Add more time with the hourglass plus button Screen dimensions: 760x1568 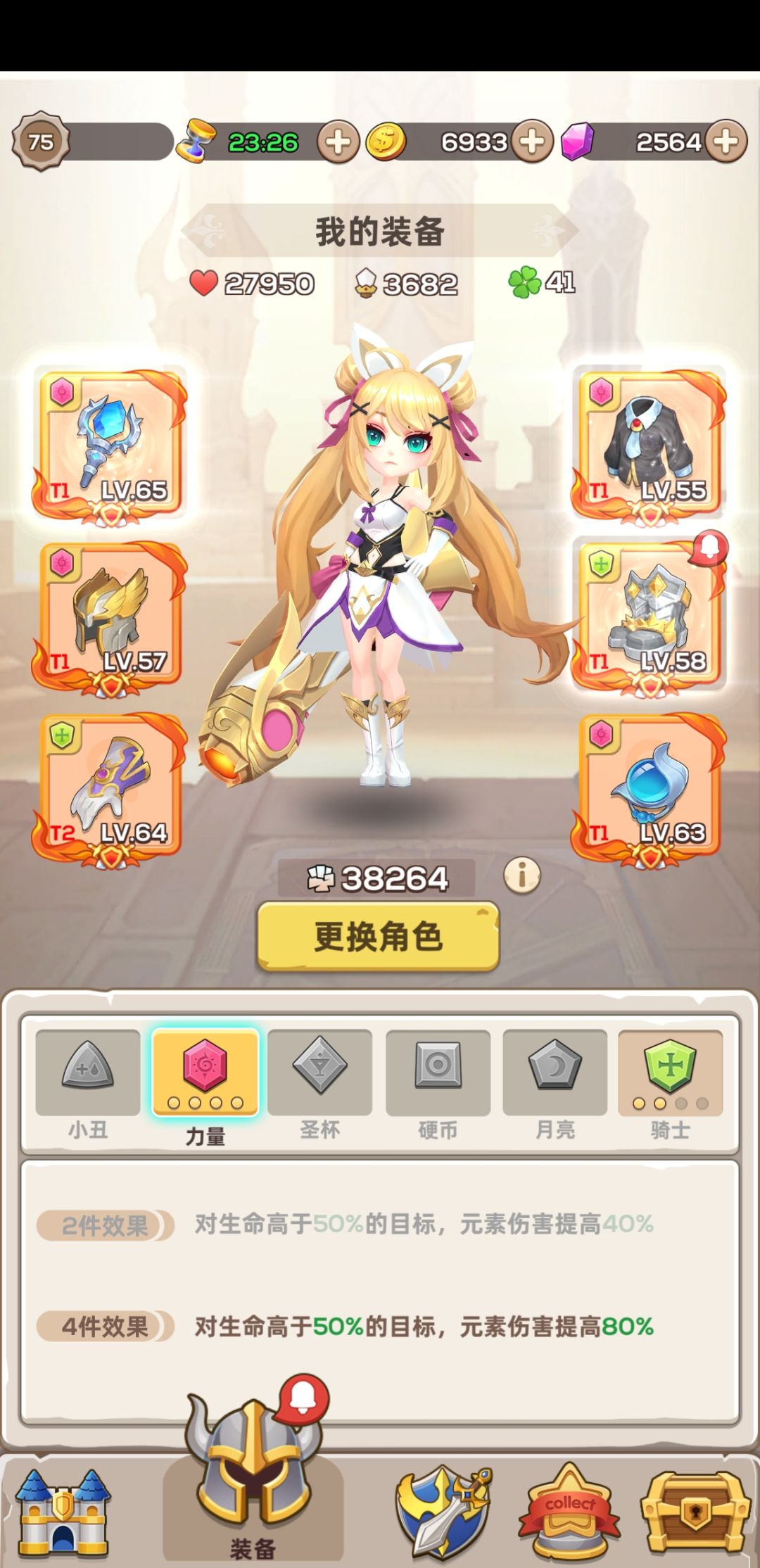[338, 142]
